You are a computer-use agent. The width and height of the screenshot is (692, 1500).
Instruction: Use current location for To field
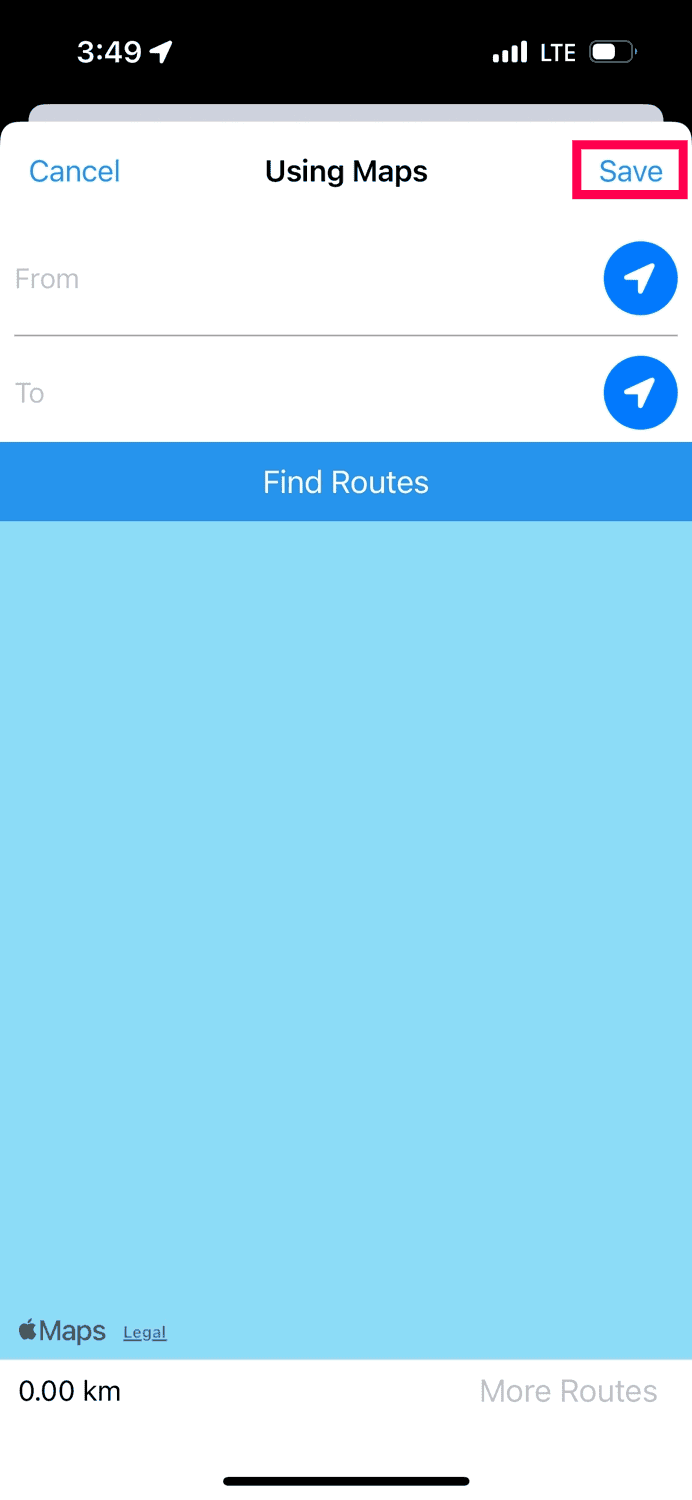(x=640, y=393)
